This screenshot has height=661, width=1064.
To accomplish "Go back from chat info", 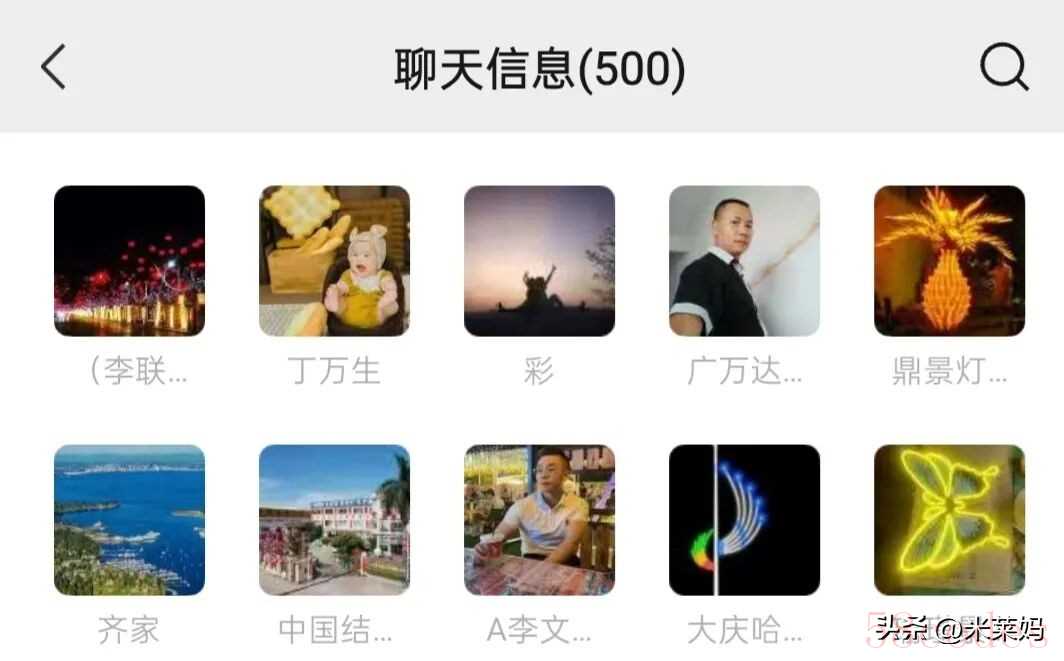I will click(54, 68).
